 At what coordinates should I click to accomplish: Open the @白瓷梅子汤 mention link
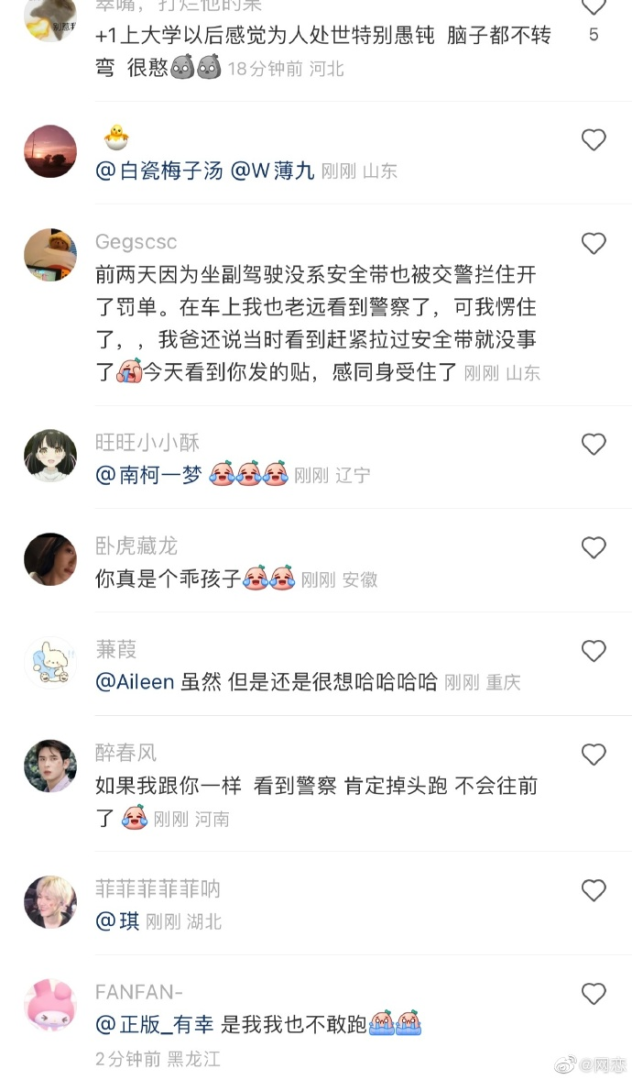[x=160, y=171]
